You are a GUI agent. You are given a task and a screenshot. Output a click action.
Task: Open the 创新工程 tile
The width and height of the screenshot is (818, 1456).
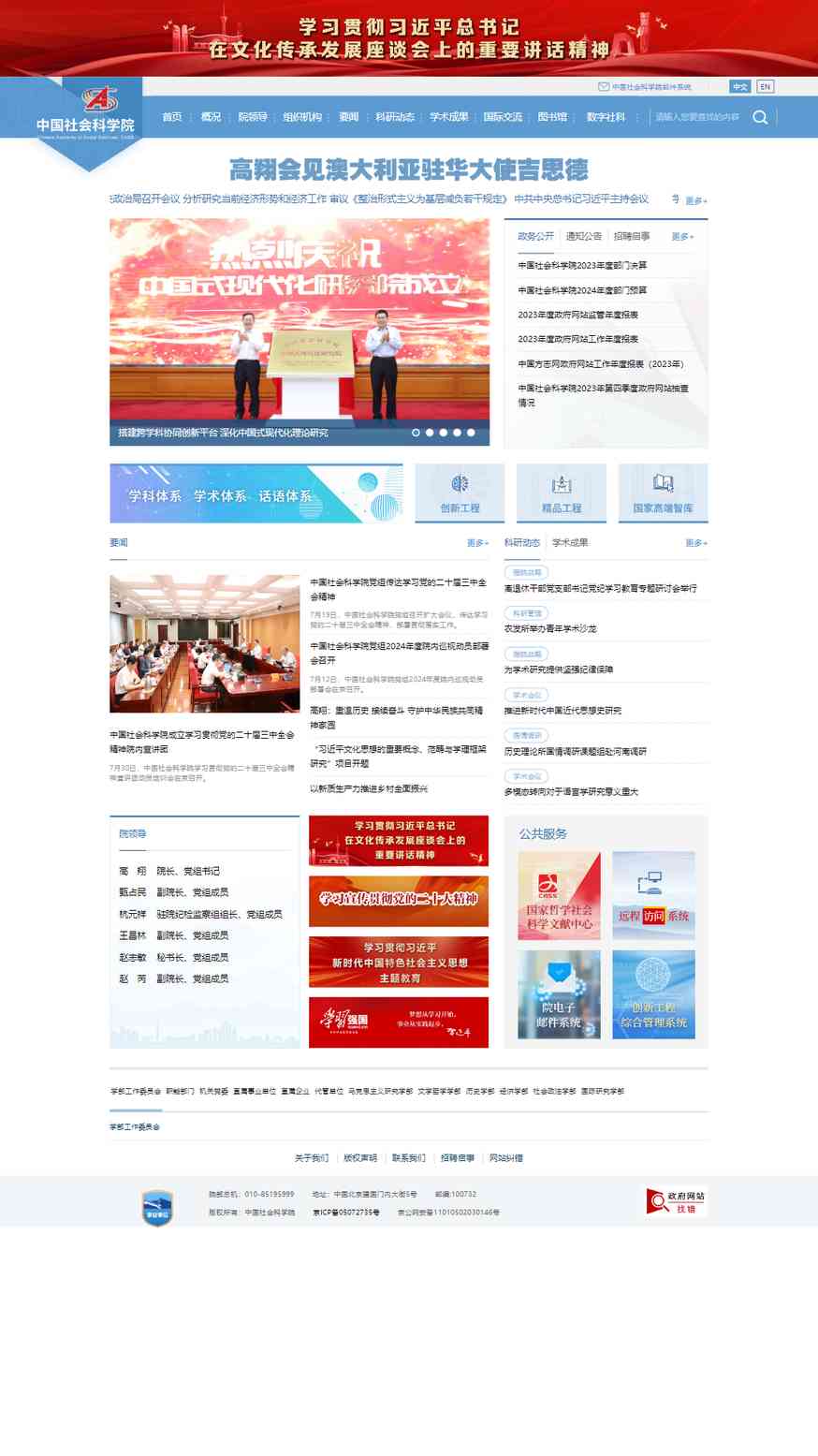460,493
